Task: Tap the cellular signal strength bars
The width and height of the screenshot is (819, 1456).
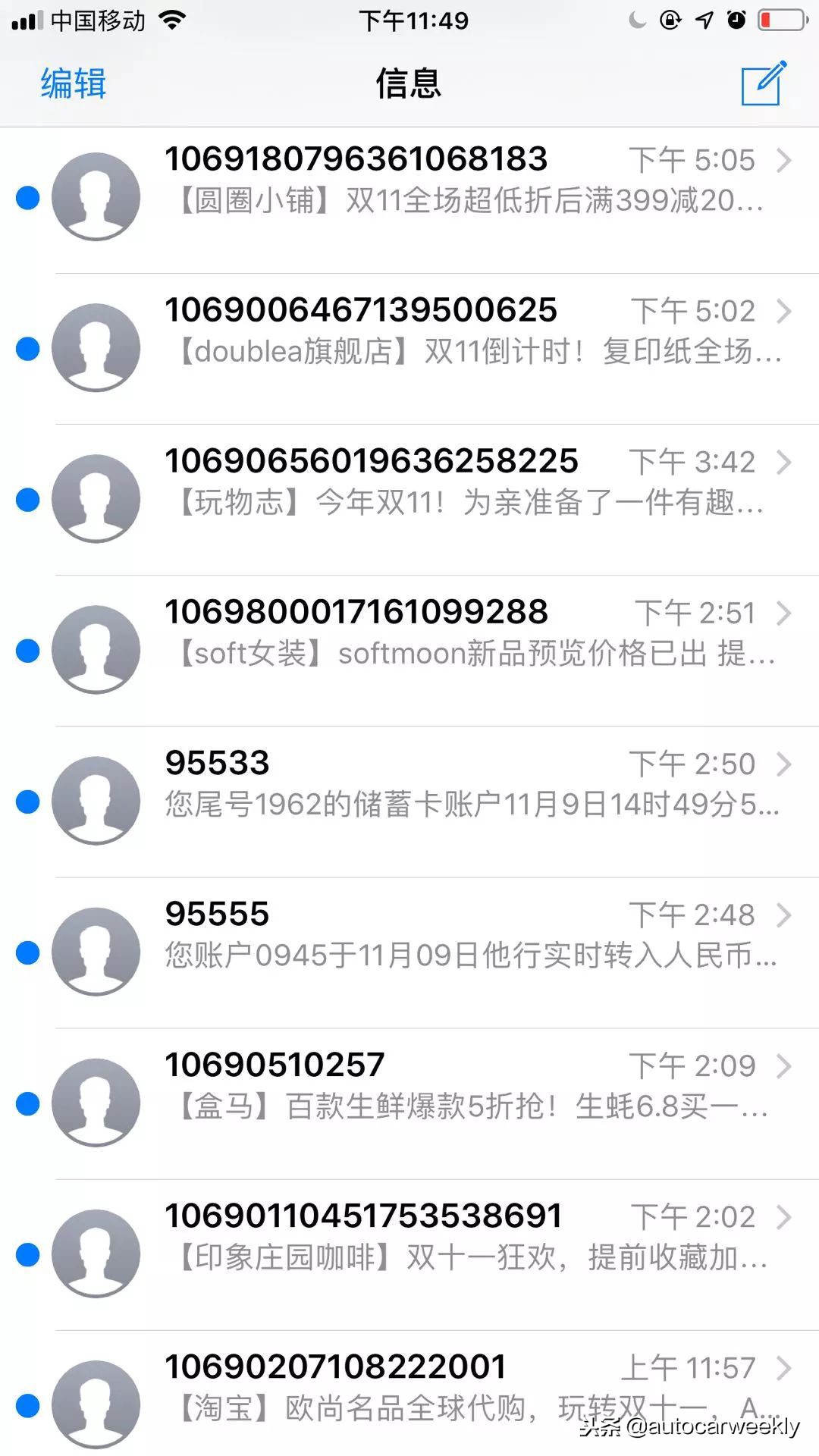Action: coord(25,19)
